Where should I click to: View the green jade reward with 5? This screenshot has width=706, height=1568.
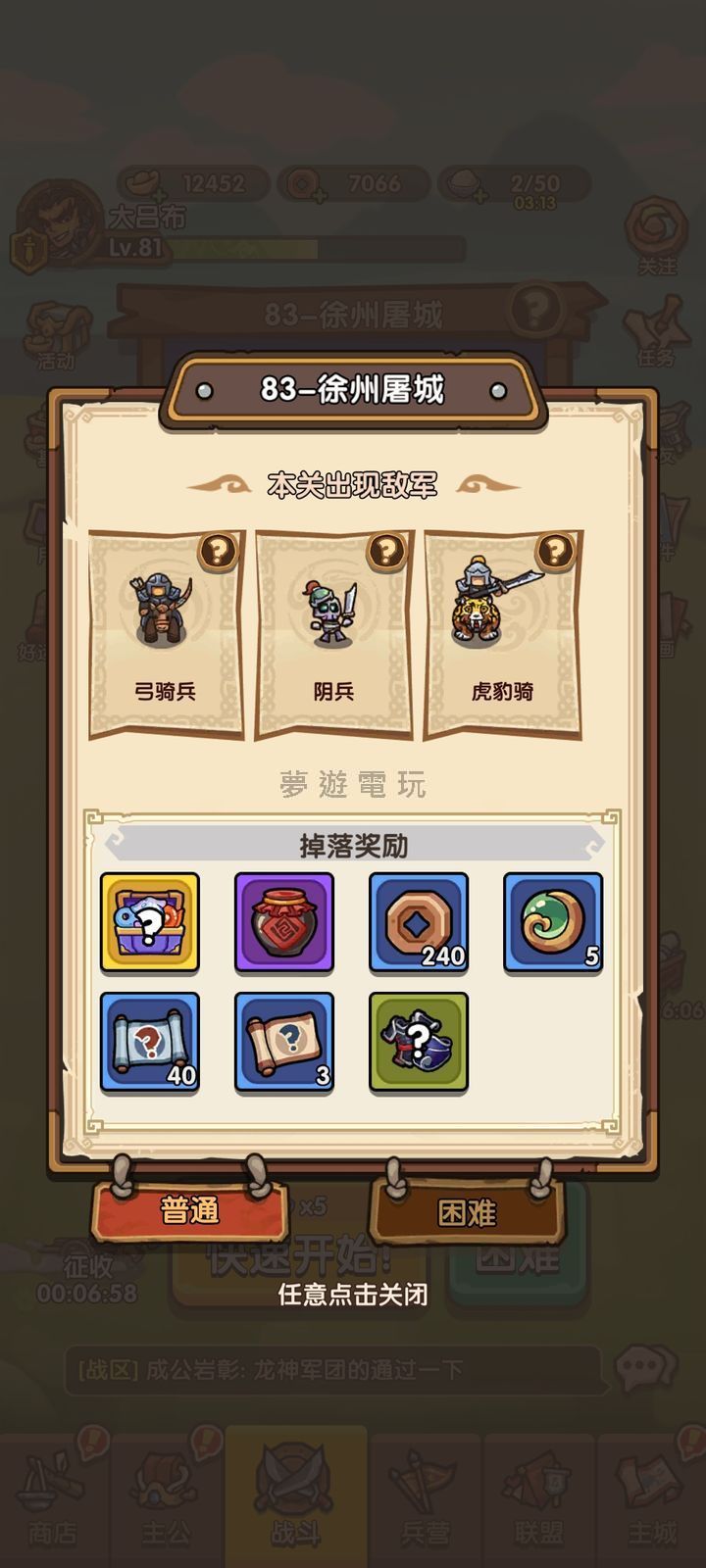point(553,922)
